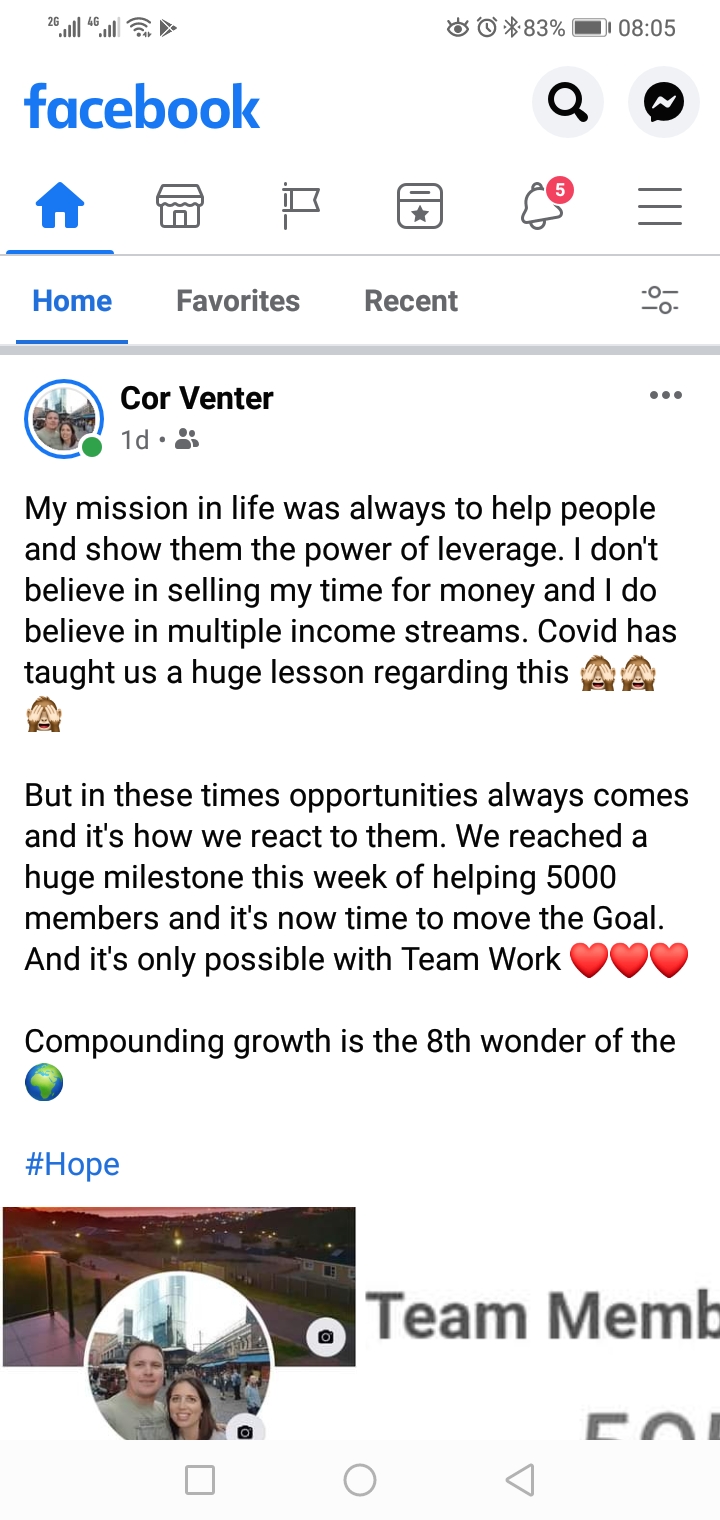
Task: Open the feed filter settings
Action: point(660,300)
